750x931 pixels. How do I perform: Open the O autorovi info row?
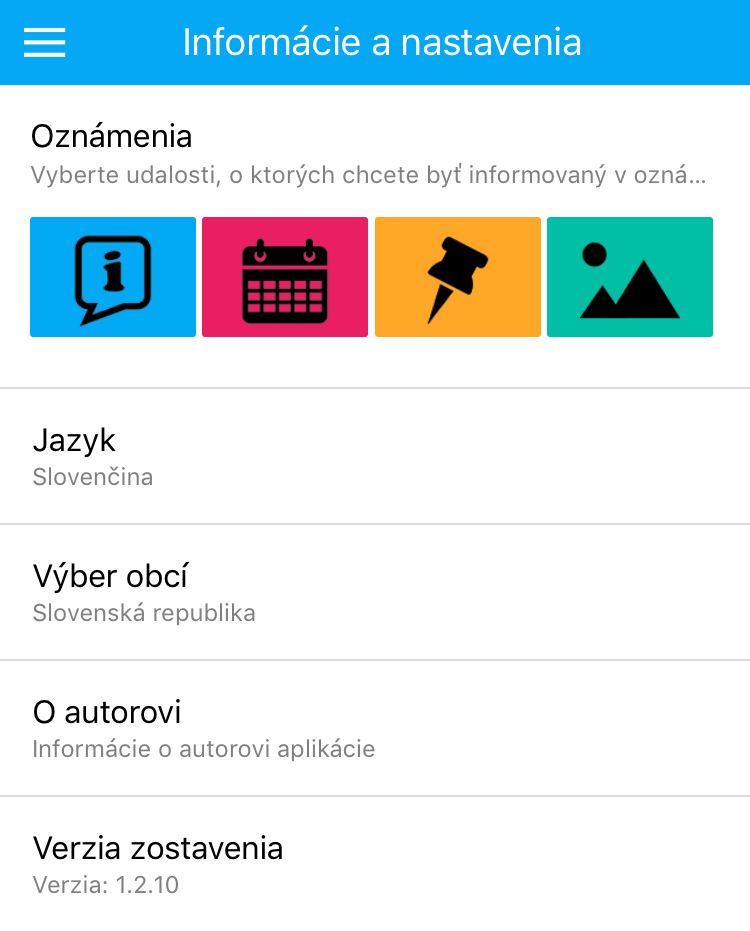tap(375, 728)
